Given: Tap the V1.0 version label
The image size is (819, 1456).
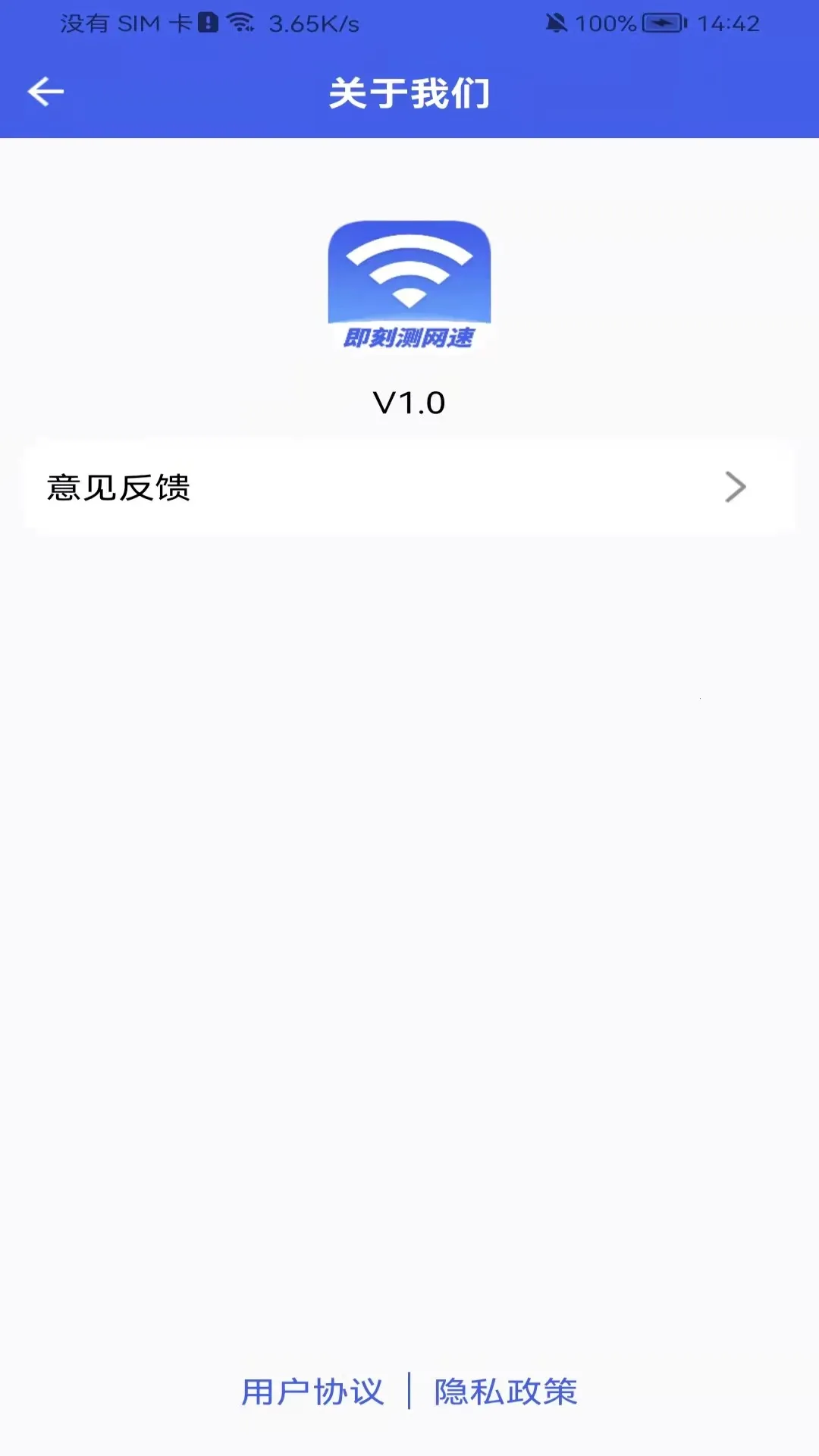Looking at the screenshot, I should (409, 401).
